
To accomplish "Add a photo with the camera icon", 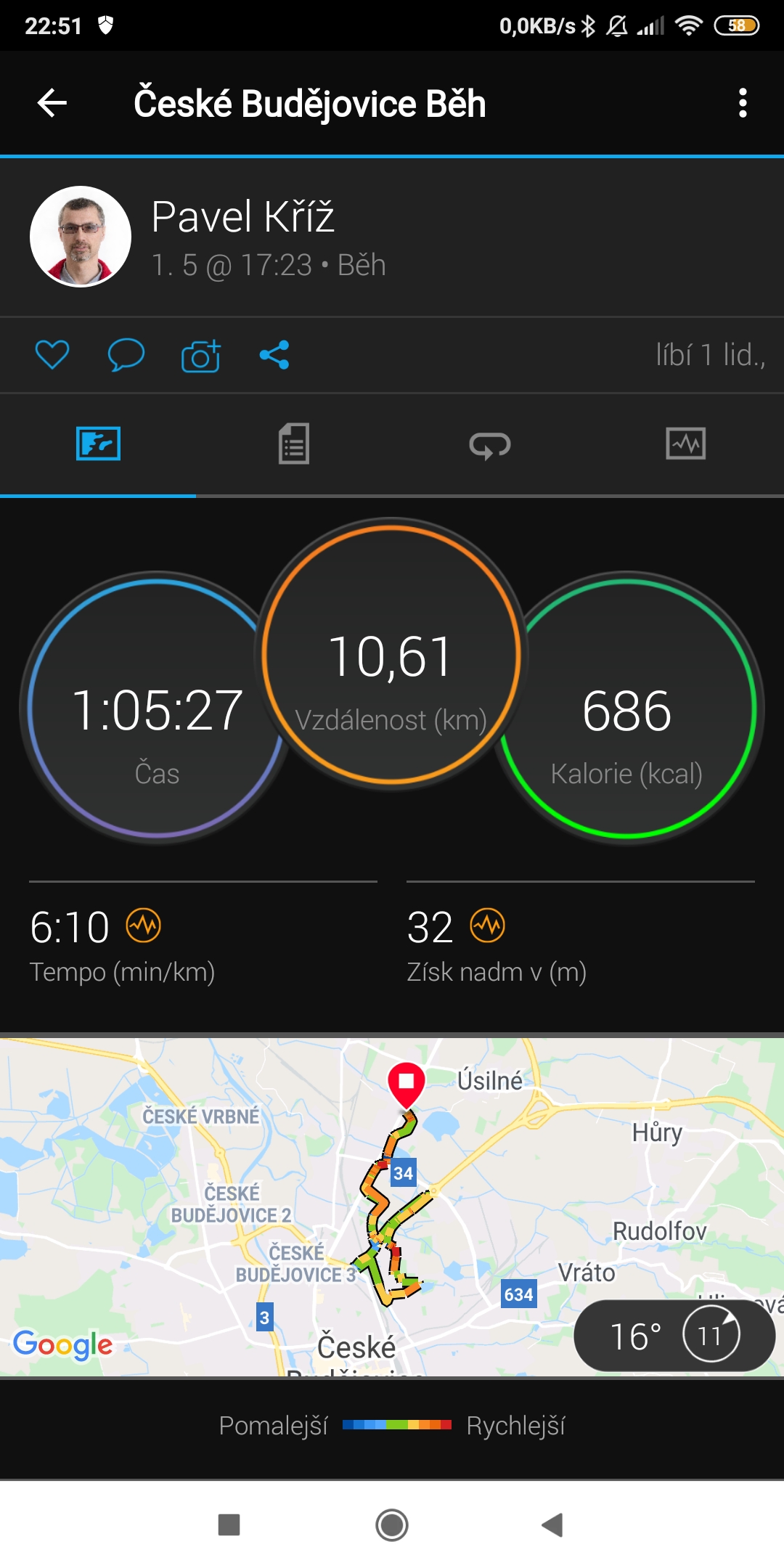I will pyautogui.click(x=201, y=355).
